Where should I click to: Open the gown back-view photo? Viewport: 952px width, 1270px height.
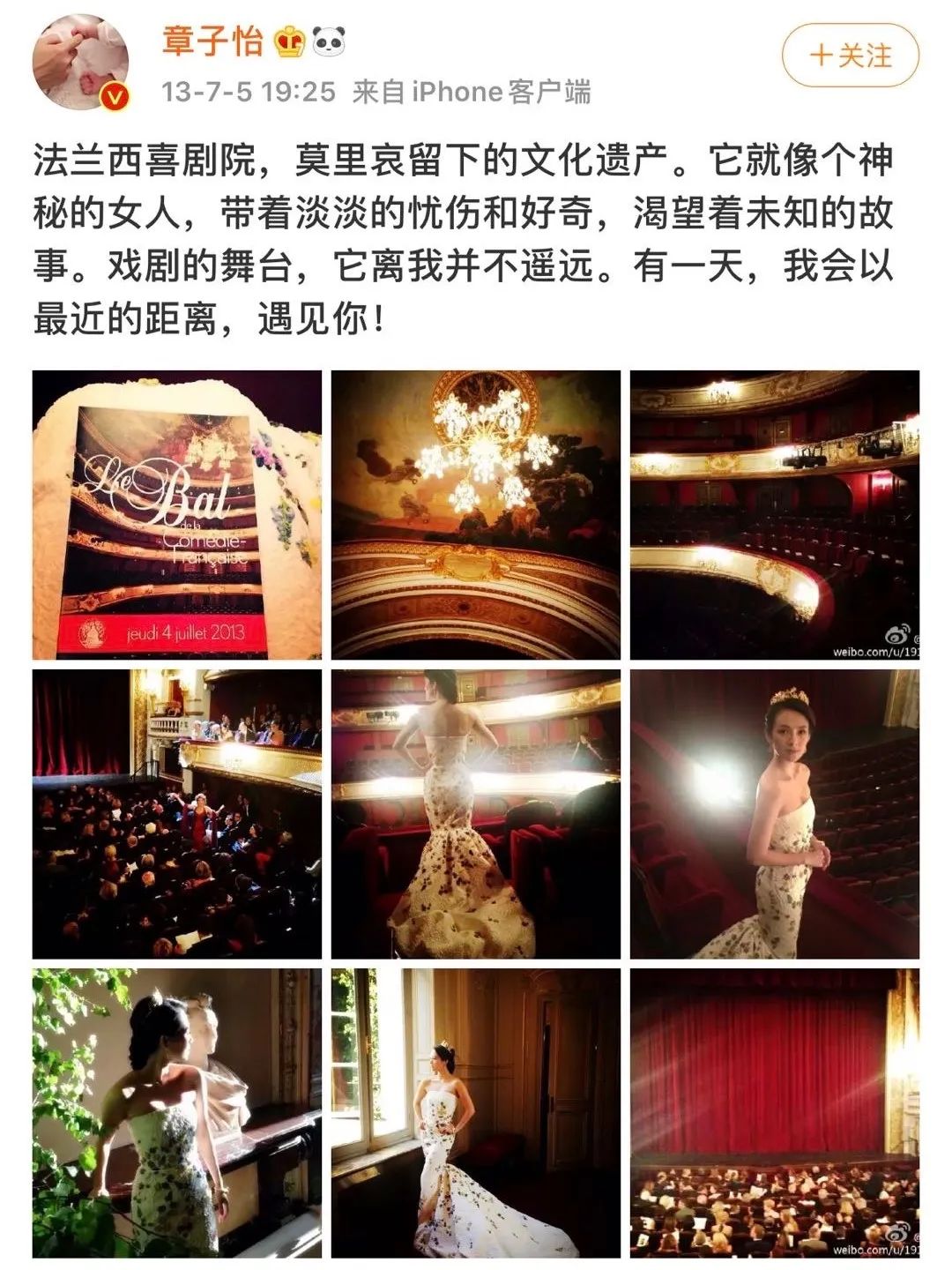pyautogui.click(x=475, y=814)
